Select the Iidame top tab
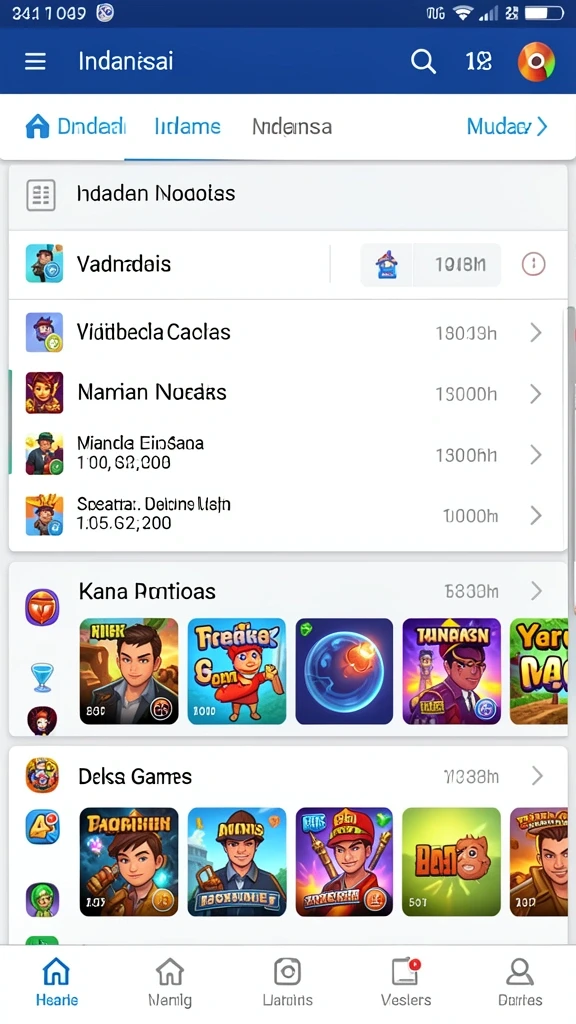Image resolution: width=576 pixels, height=1024 pixels. (x=187, y=126)
